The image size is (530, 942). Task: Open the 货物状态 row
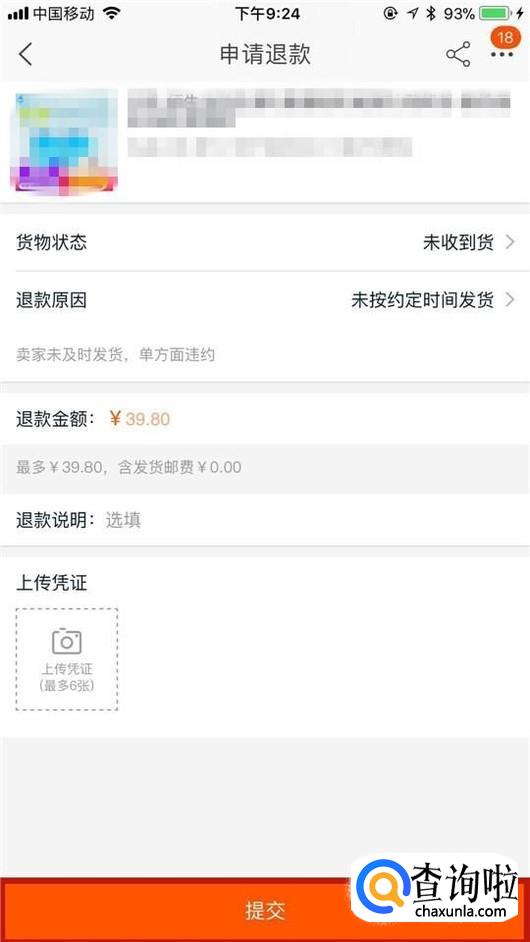[265, 242]
